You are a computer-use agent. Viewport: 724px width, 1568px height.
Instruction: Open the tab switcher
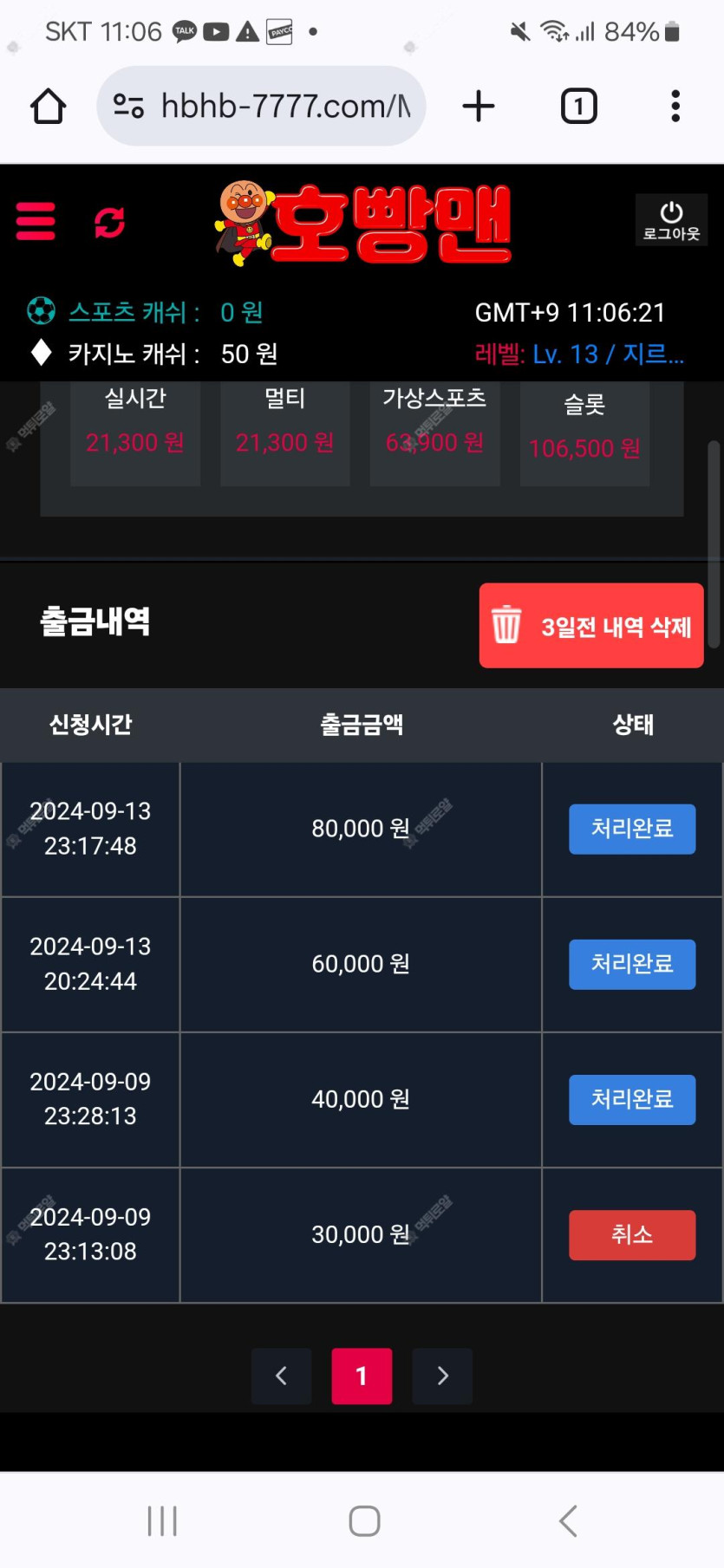[578, 107]
